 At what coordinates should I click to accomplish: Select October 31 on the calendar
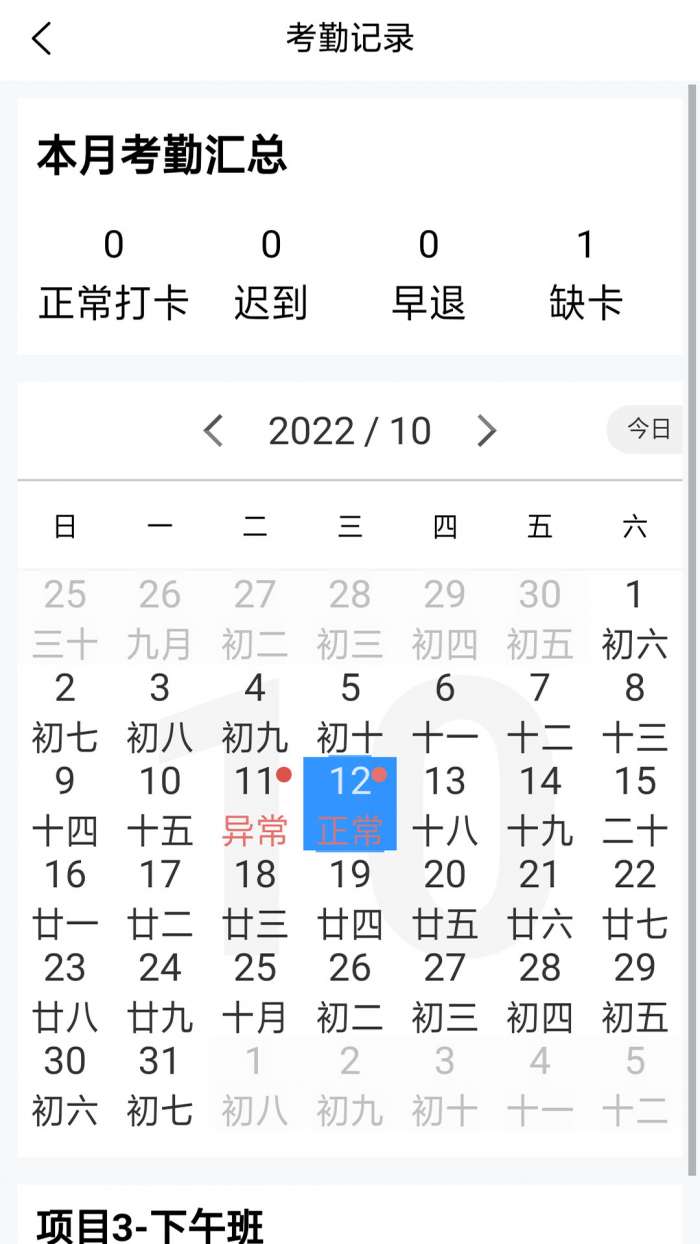160,1084
